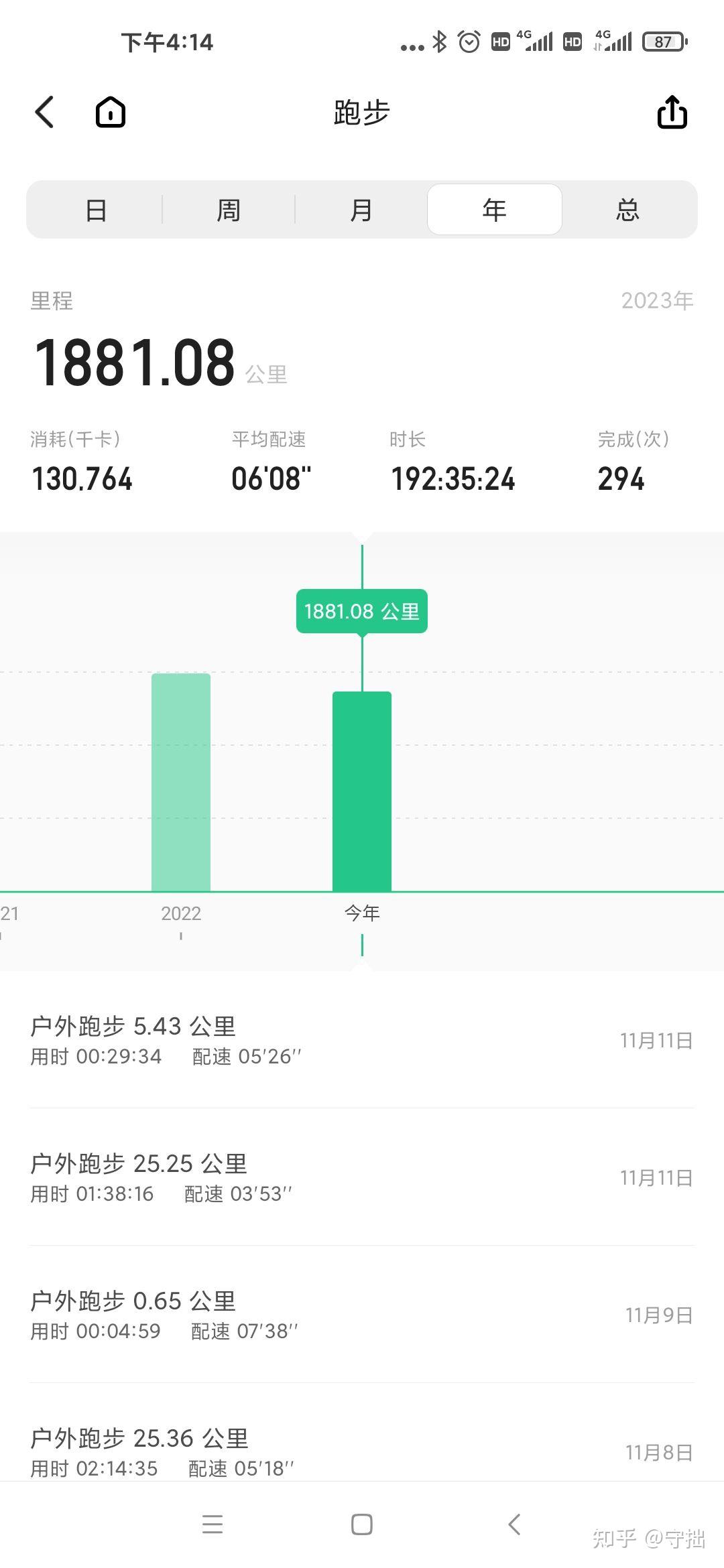Go back using the top-left arrow
Viewport: 724px width, 1568px height.
coord(44,112)
